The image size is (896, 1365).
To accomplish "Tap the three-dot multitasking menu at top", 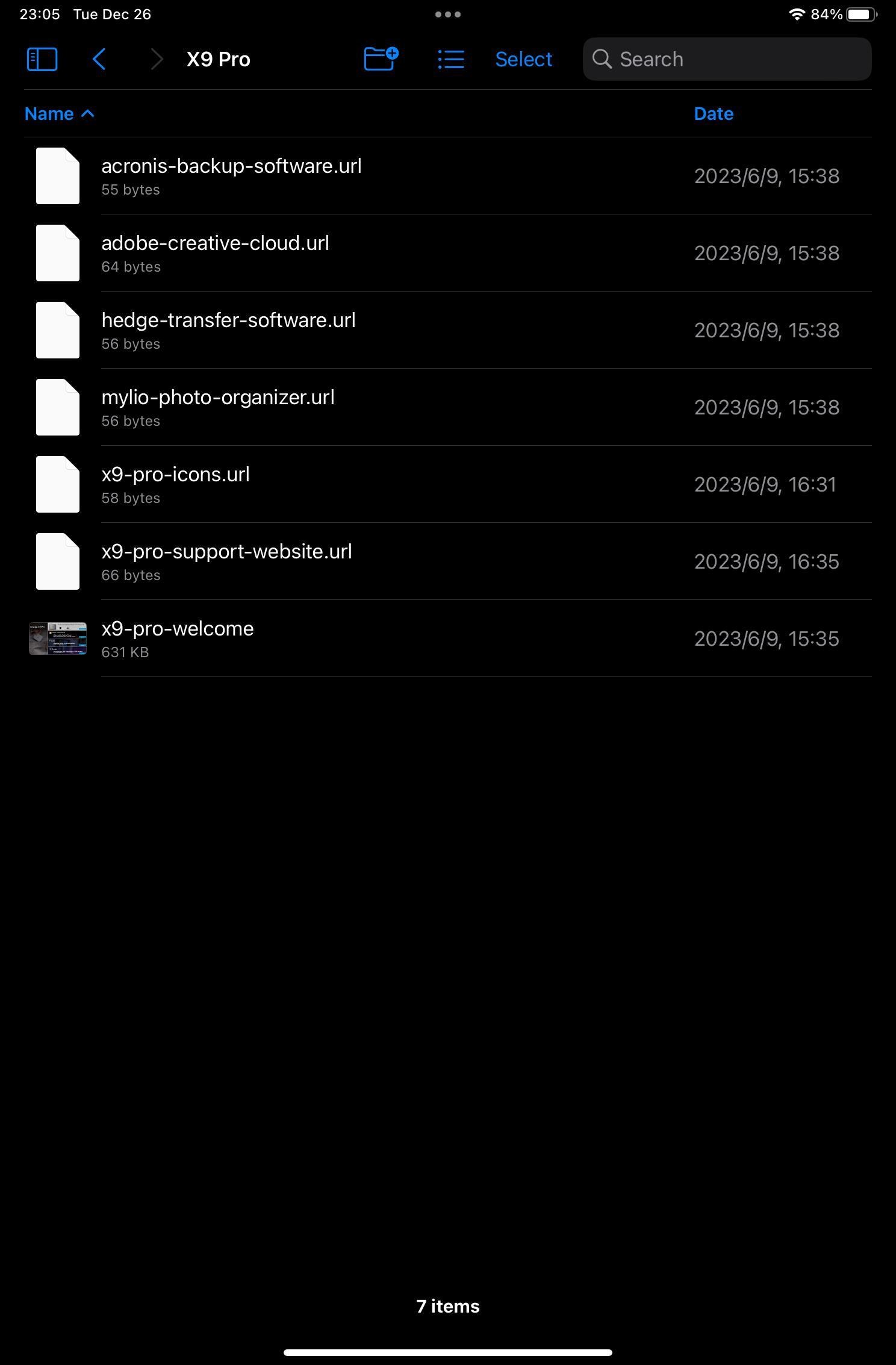I will click(x=448, y=13).
